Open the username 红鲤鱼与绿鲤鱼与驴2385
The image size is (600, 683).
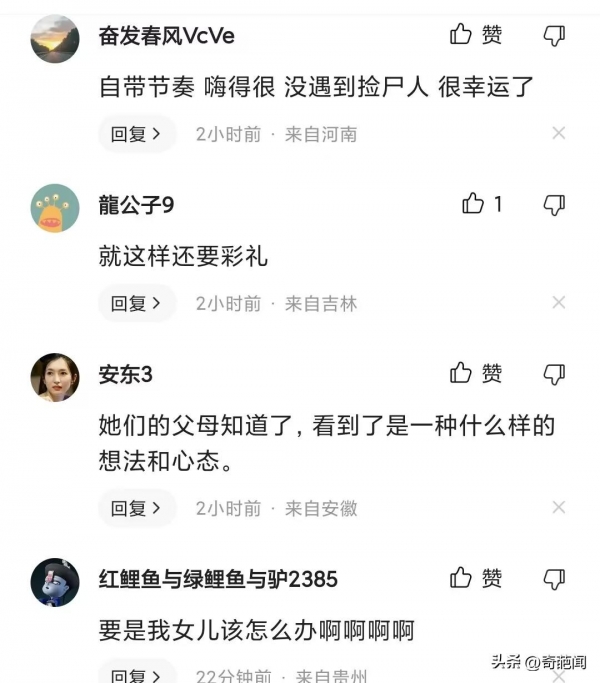point(217,579)
